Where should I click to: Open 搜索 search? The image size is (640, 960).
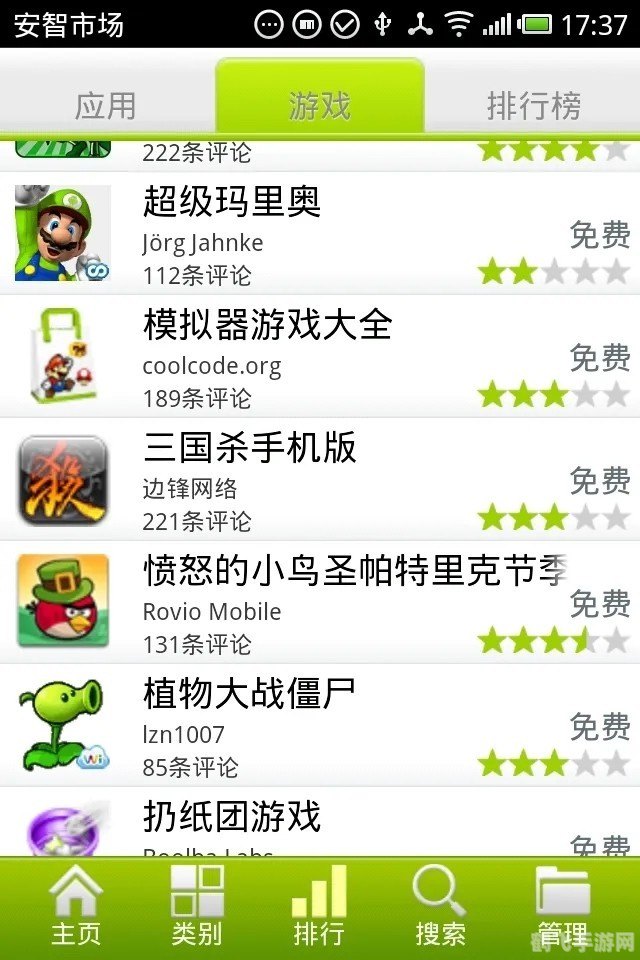440,908
